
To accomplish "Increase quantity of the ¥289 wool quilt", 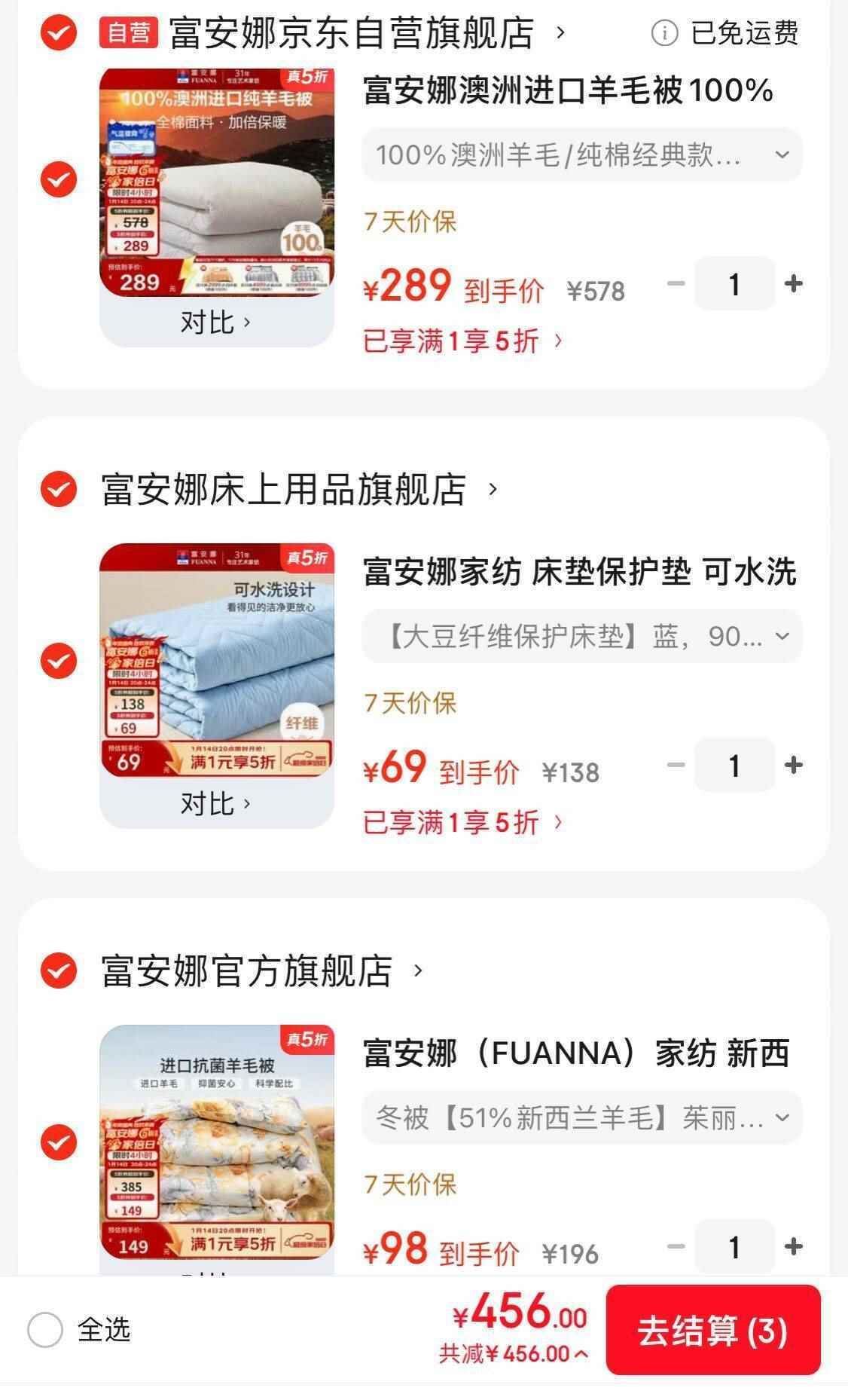I will [793, 284].
